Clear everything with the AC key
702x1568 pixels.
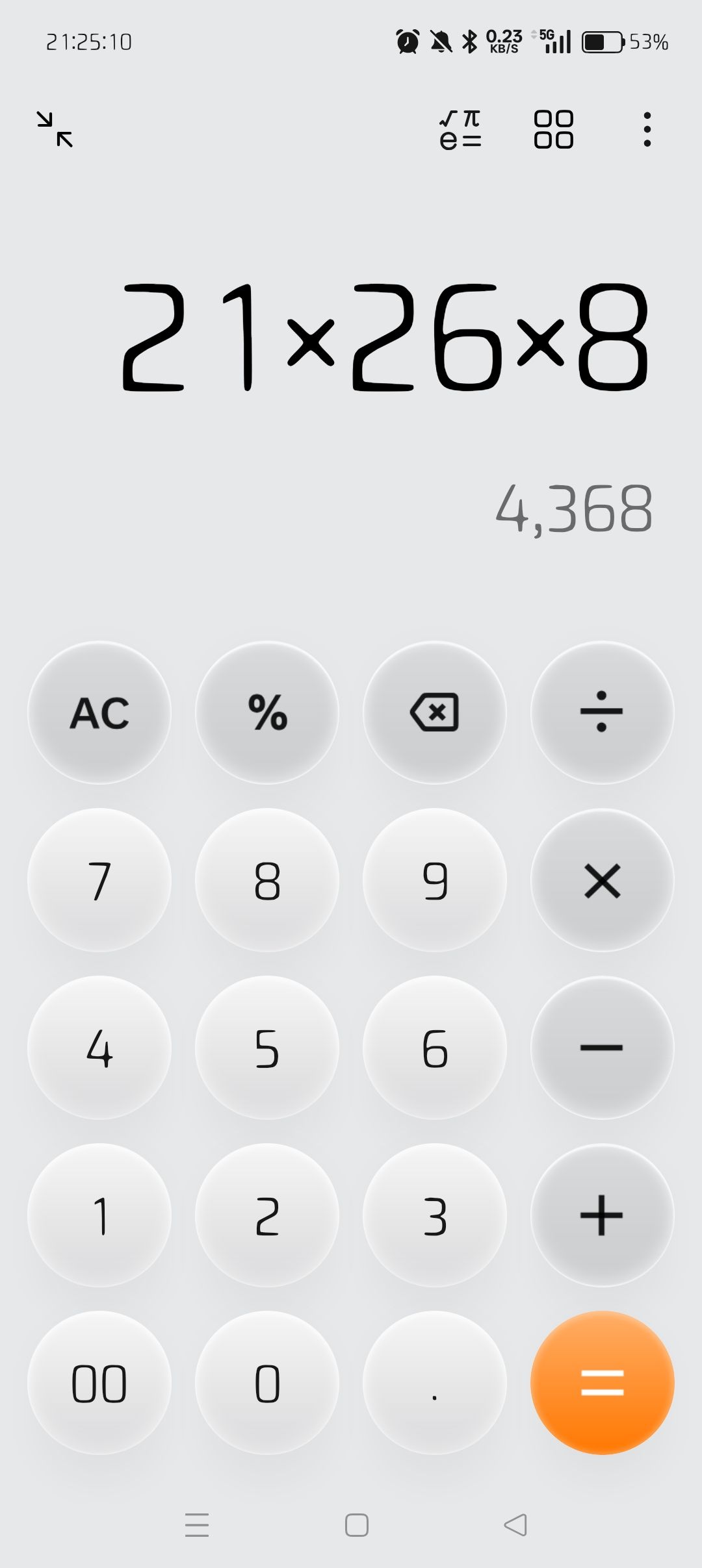click(x=99, y=713)
